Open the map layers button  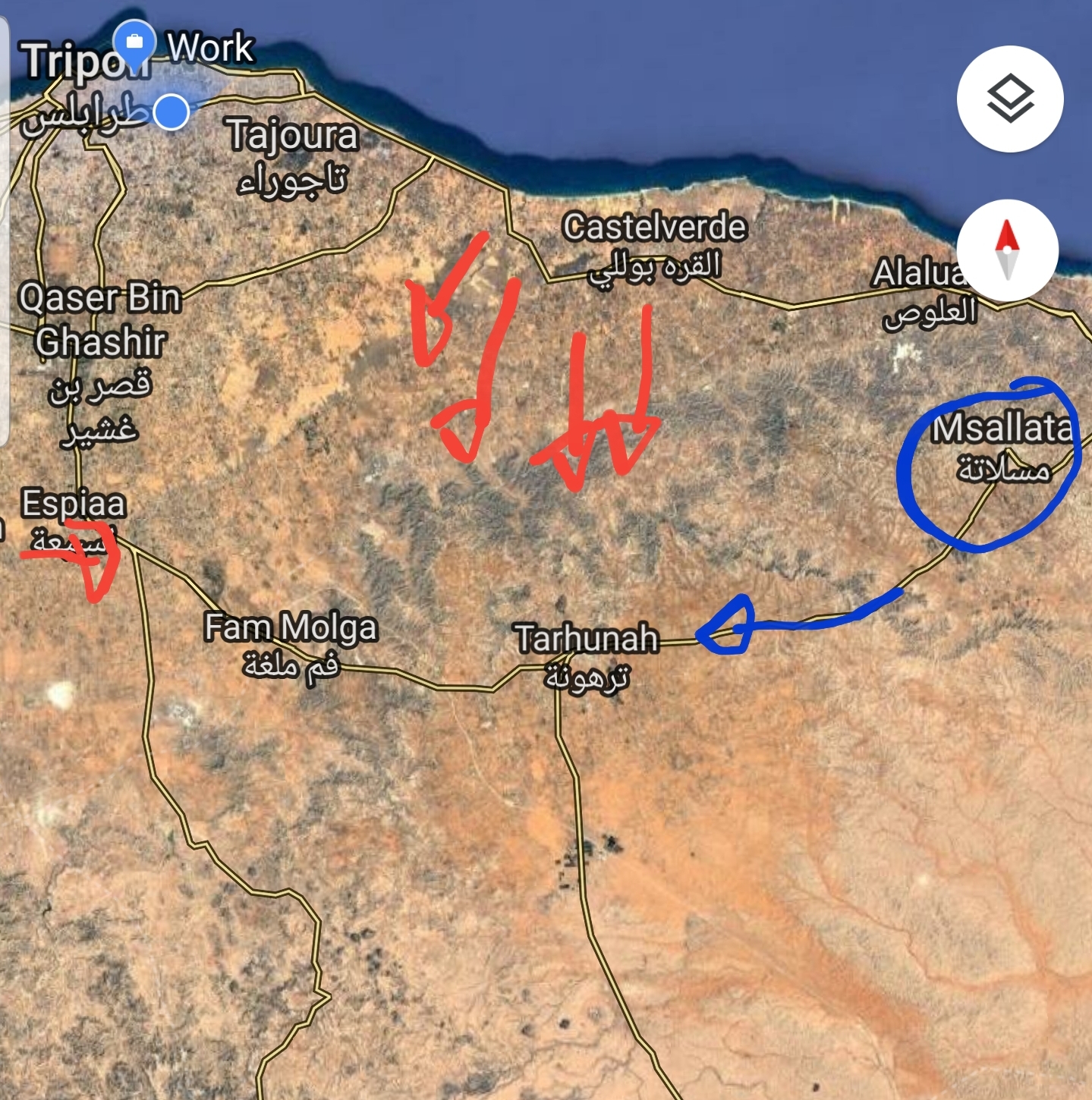pos(1010,99)
